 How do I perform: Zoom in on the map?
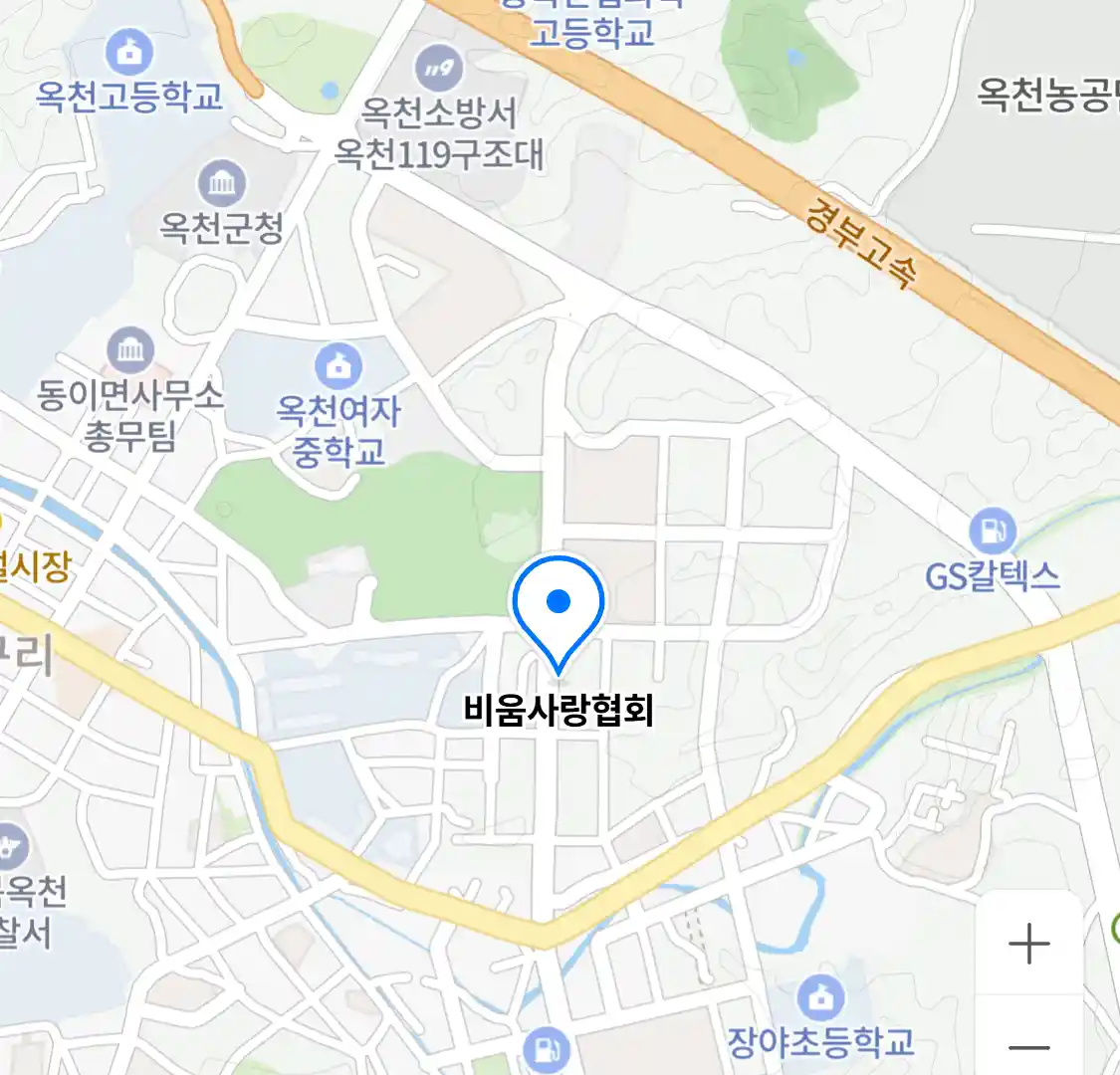[x=1028, y=944]
